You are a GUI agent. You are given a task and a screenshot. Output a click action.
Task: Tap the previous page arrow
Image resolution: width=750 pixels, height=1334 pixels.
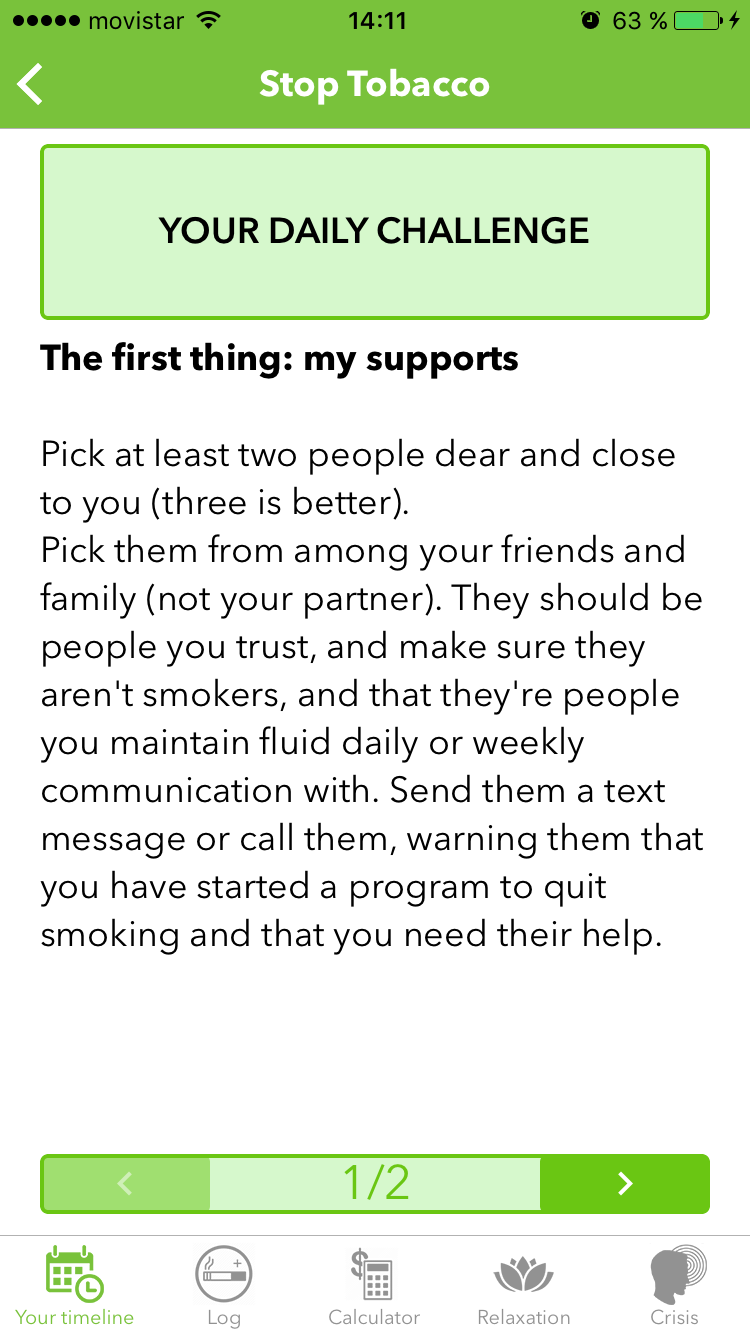(x=125, y=1184)
